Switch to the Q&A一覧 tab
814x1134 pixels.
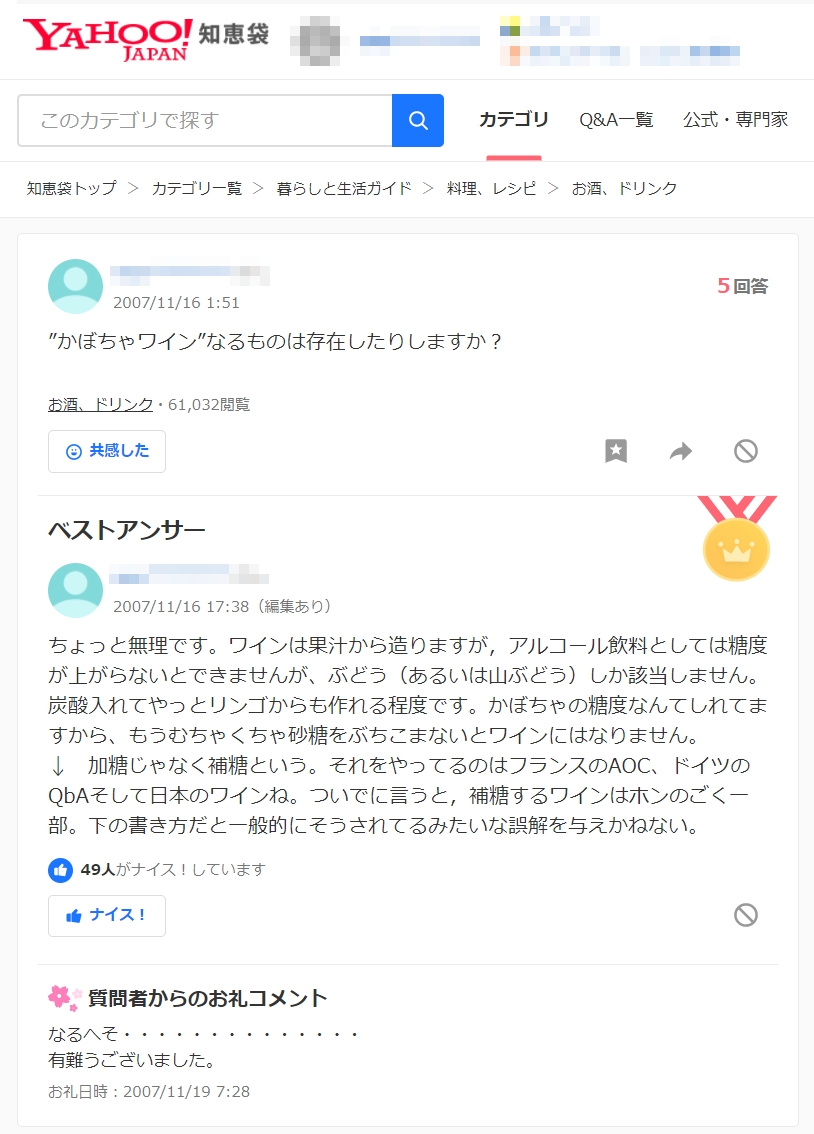tap(616, 120)
